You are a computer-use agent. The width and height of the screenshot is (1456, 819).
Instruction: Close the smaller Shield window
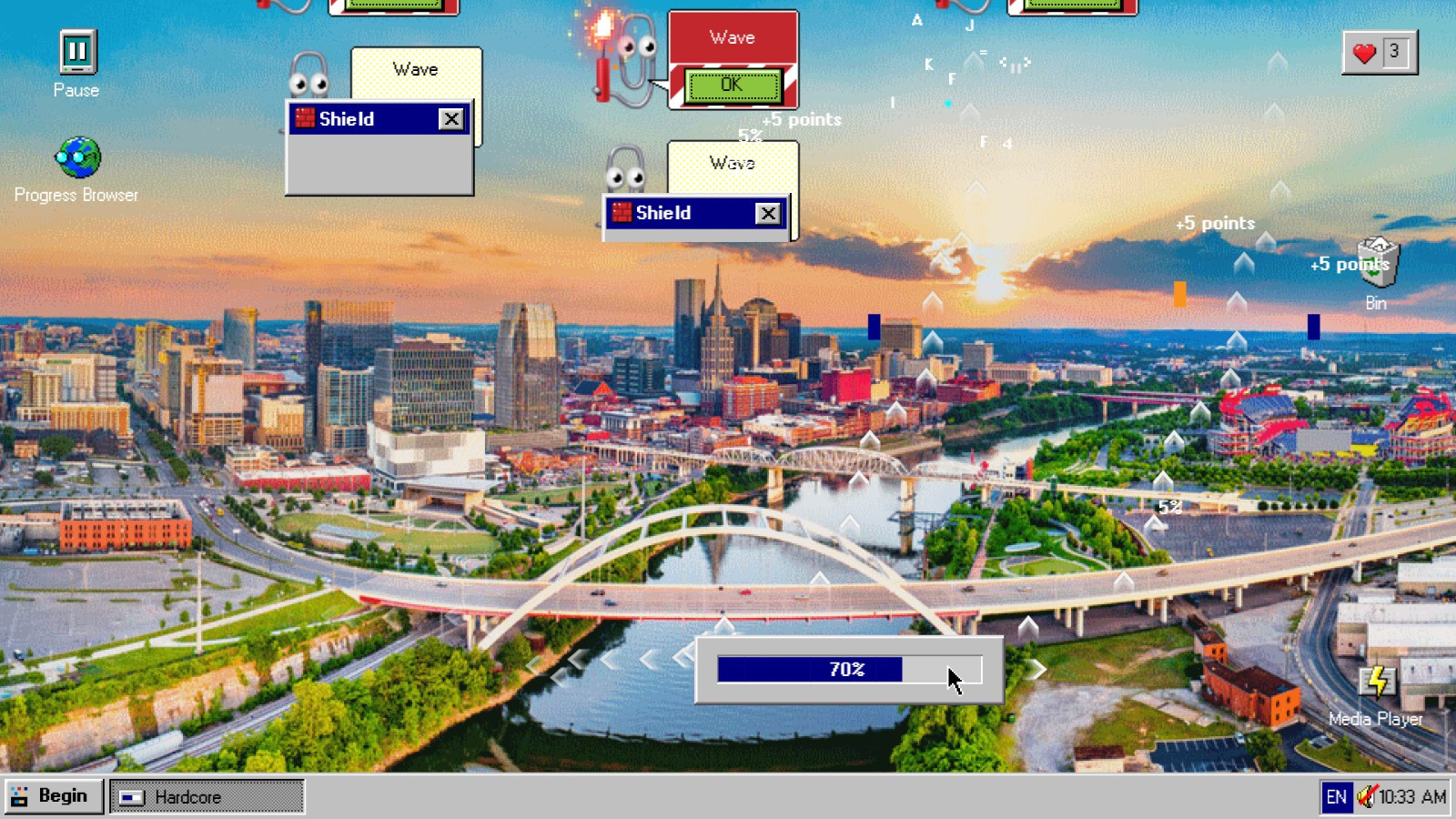[768, 213]
